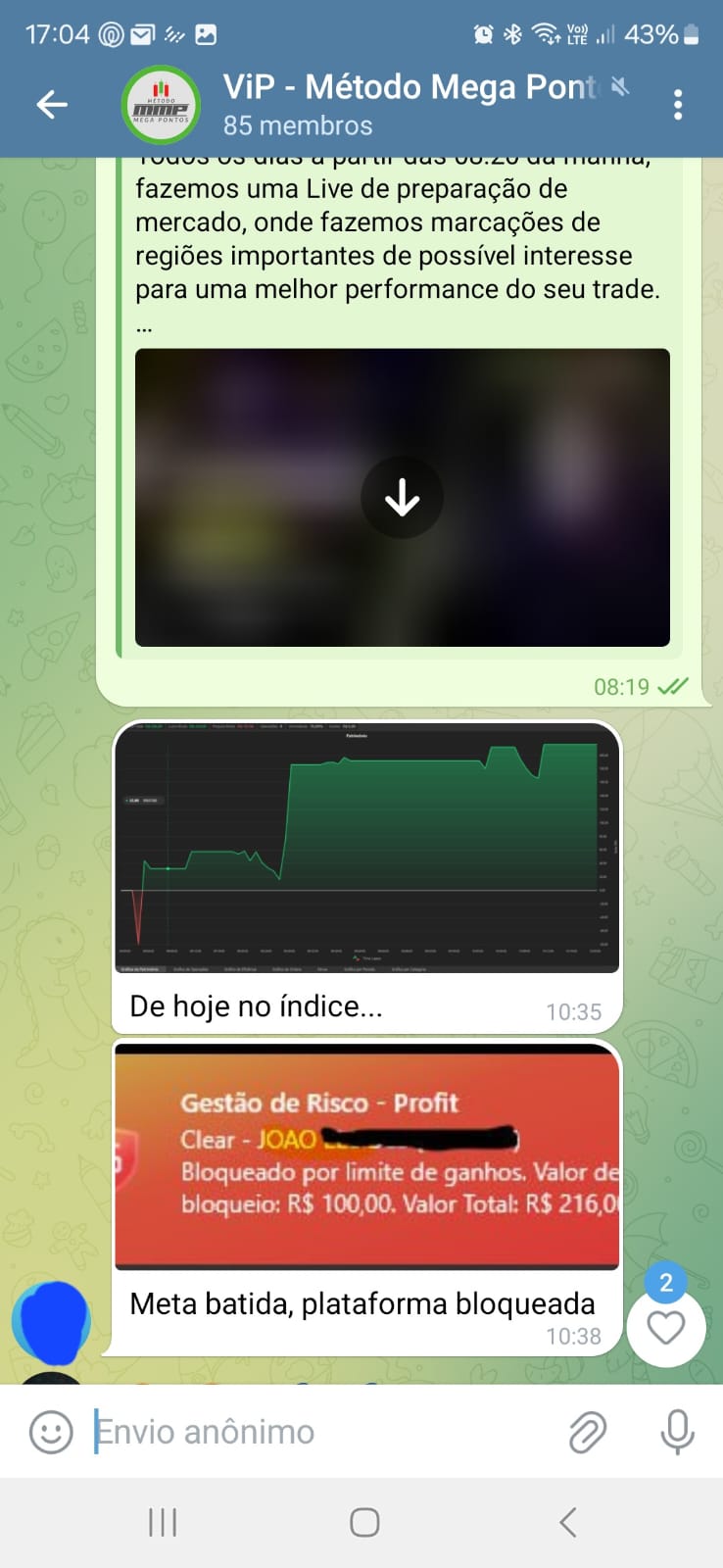Focus the 'Envio anônimo' message field

coord(323,1432)
